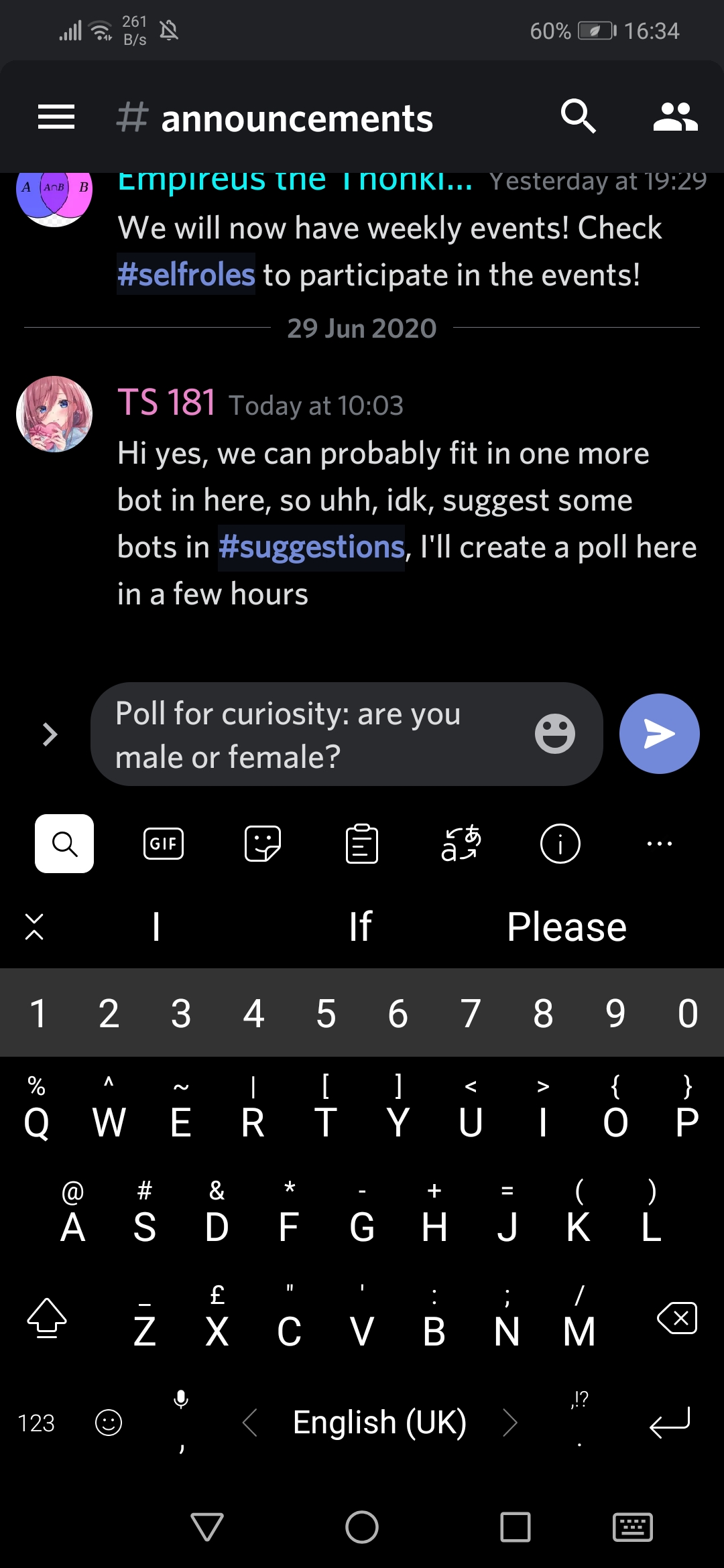Show the channel members list

tap(675, 117)
